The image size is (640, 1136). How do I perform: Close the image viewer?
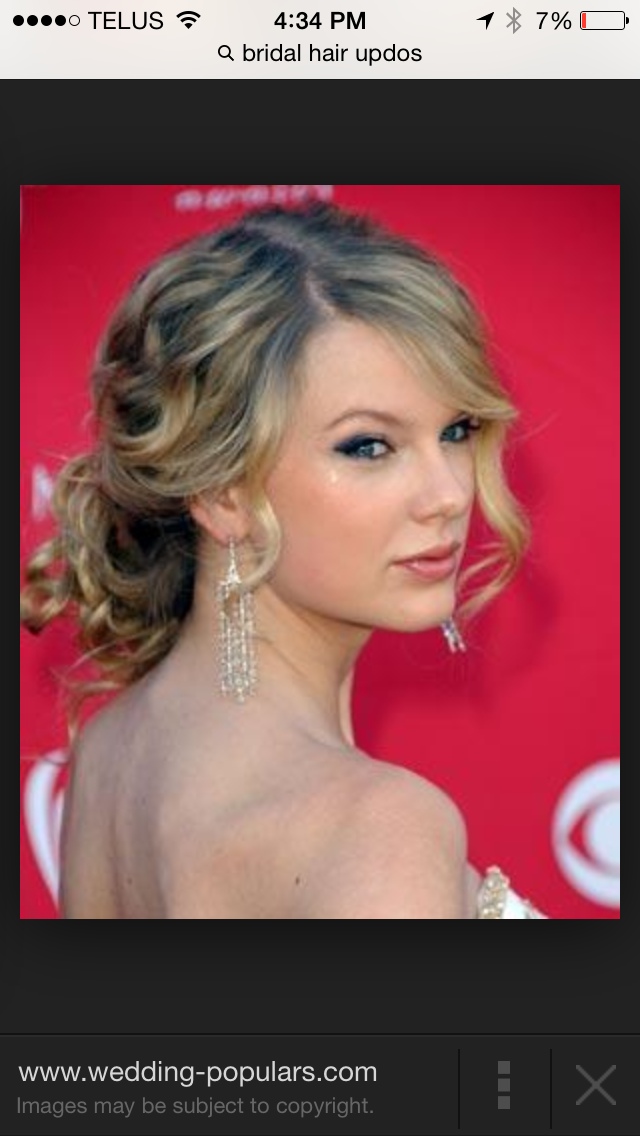(596, 1085)
